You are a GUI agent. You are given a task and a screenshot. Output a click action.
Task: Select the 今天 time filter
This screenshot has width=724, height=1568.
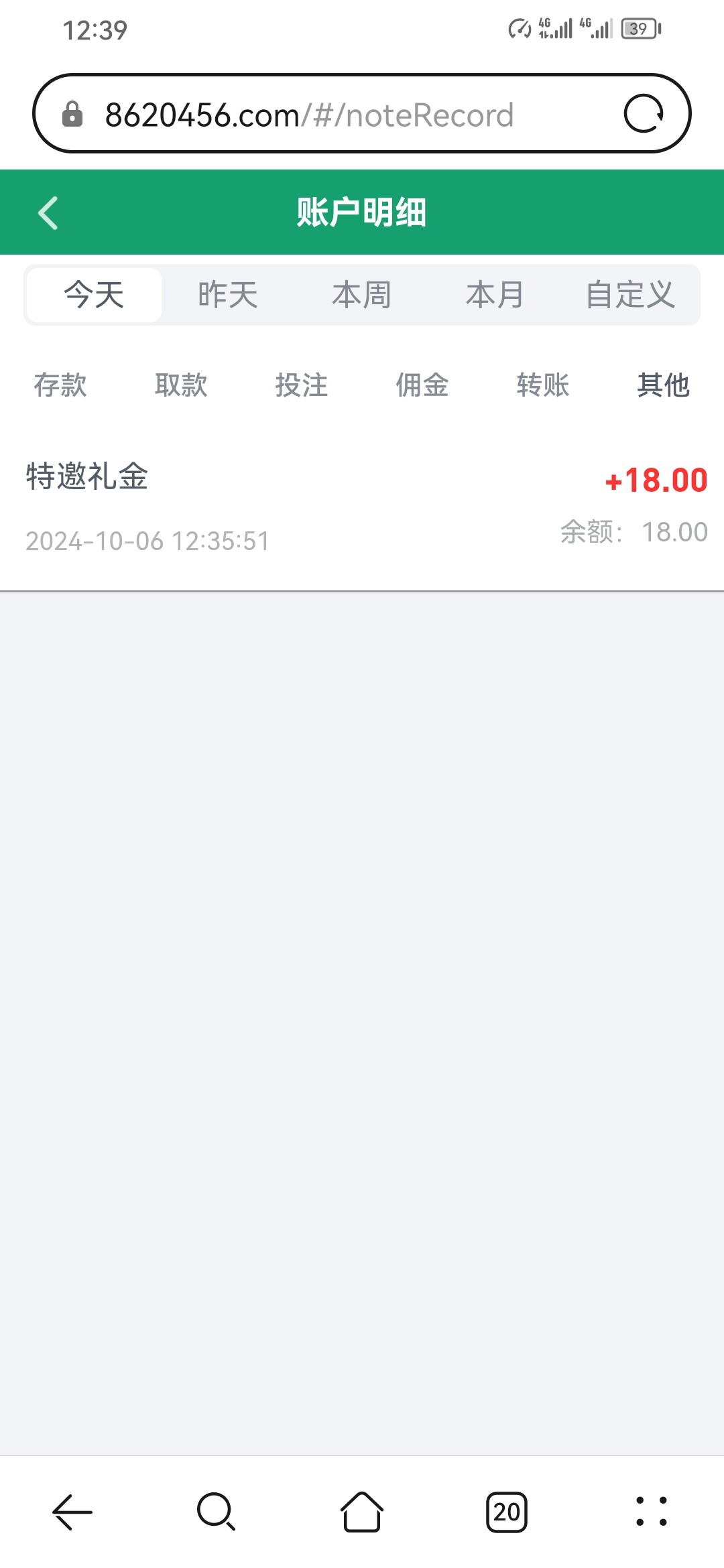[94, 295]
